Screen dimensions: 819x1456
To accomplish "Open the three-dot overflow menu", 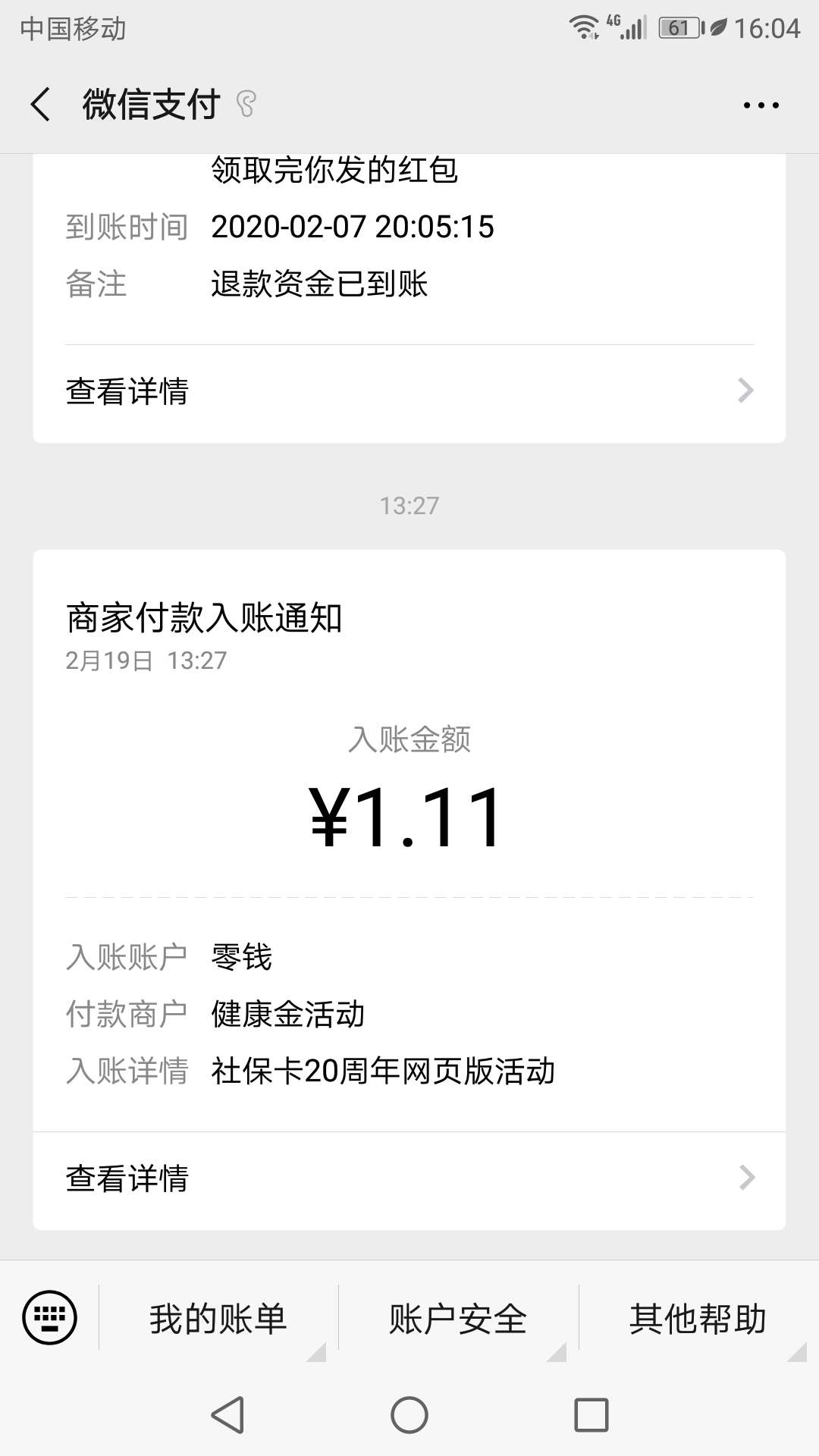I will 761,105.
